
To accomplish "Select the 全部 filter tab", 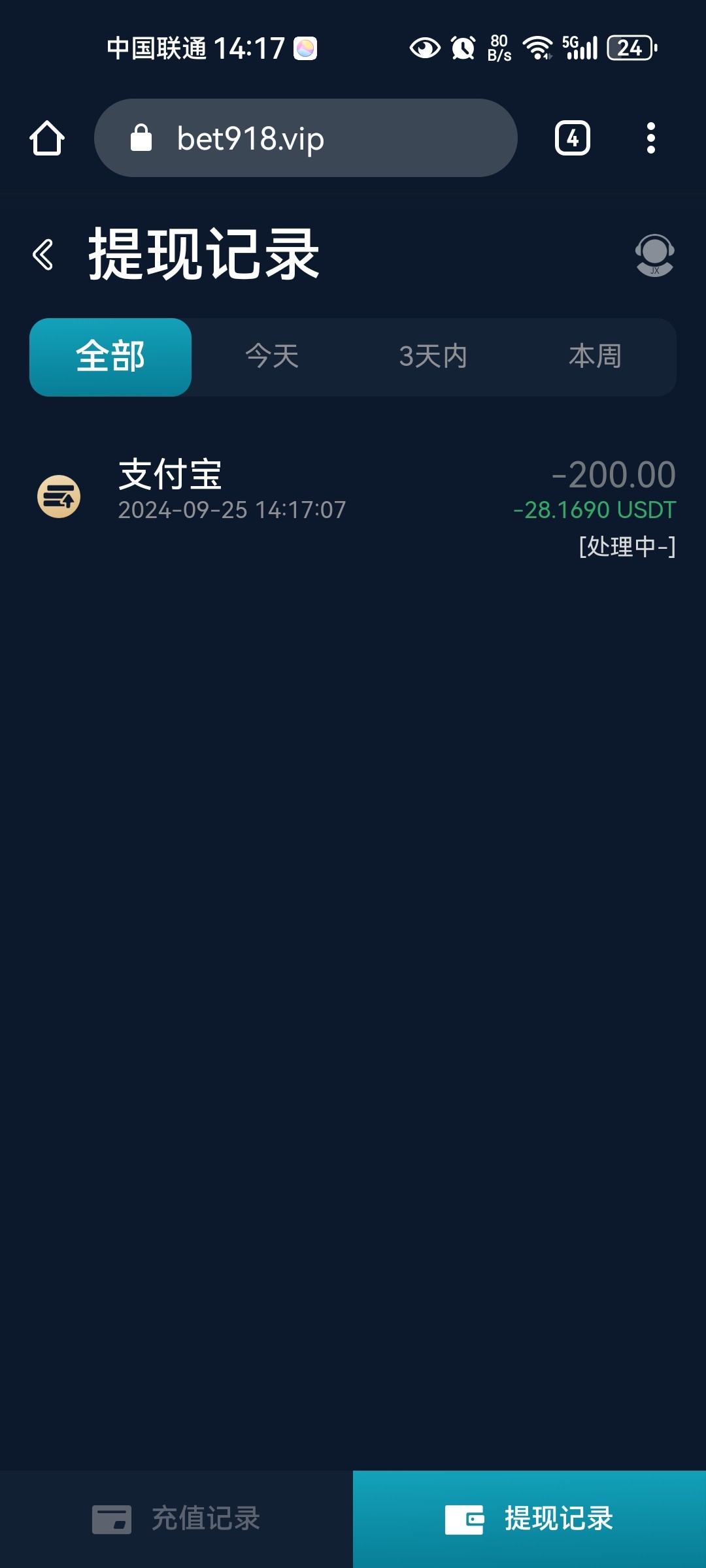I will 110,357.
